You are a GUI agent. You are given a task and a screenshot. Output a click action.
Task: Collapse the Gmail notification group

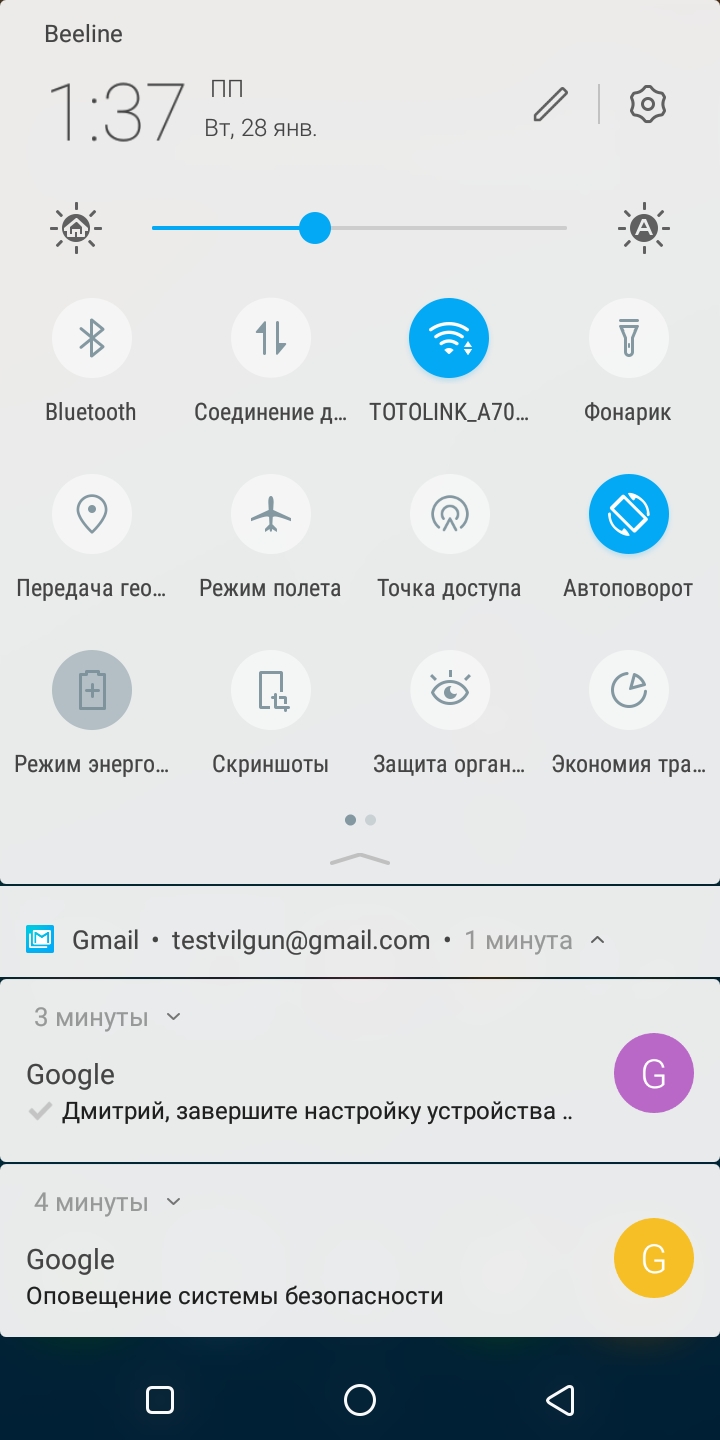(x=598, y=940)
